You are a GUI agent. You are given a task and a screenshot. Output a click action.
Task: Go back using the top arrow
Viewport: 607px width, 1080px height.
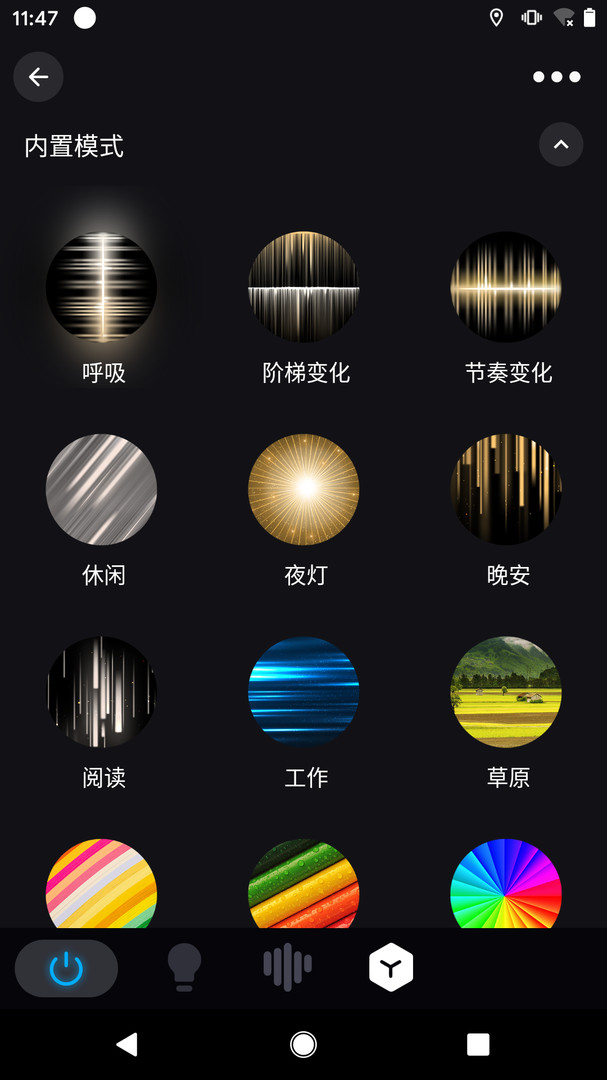(38, 77)
